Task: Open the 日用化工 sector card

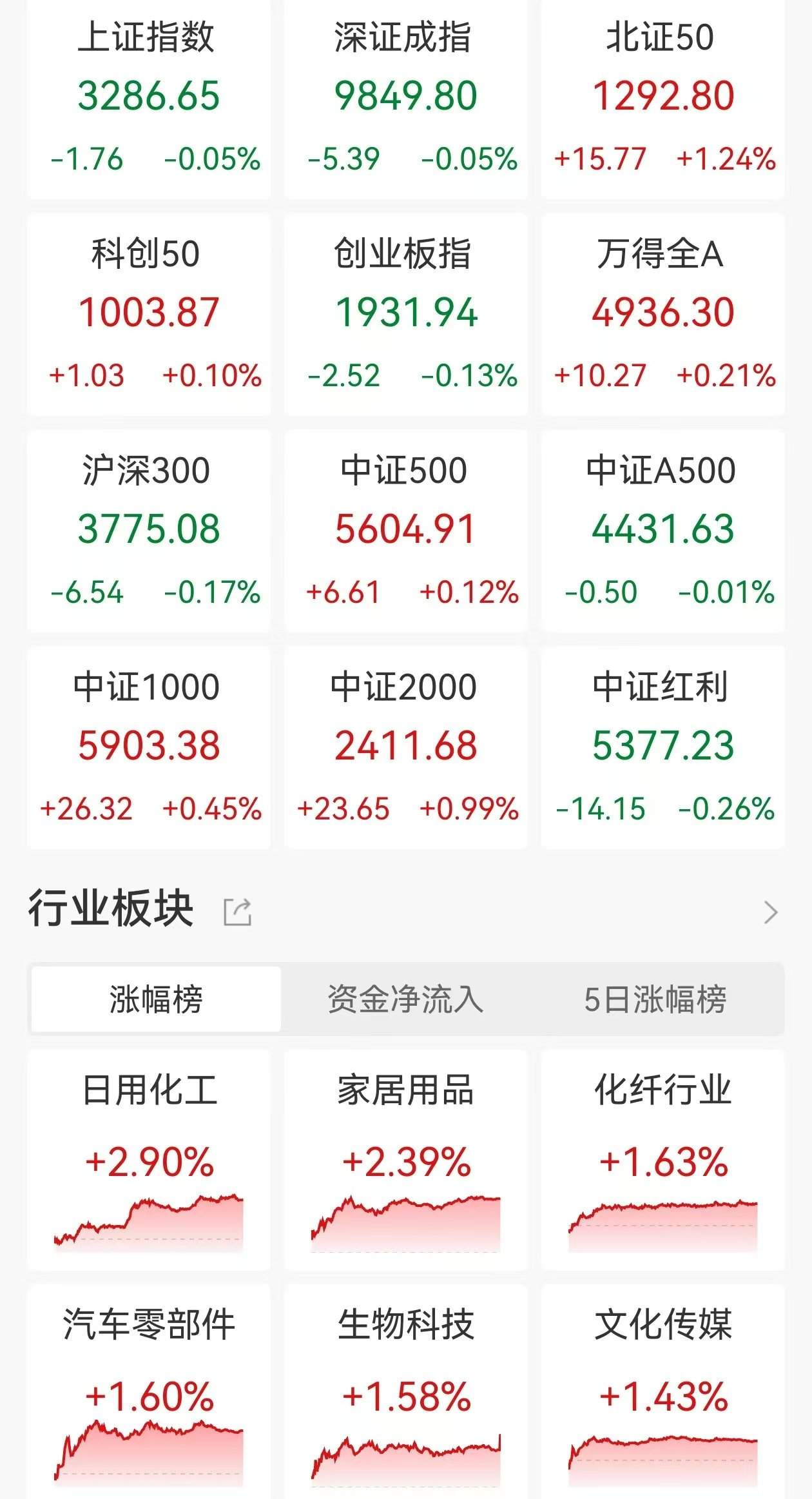Action: pos(149,1159)
